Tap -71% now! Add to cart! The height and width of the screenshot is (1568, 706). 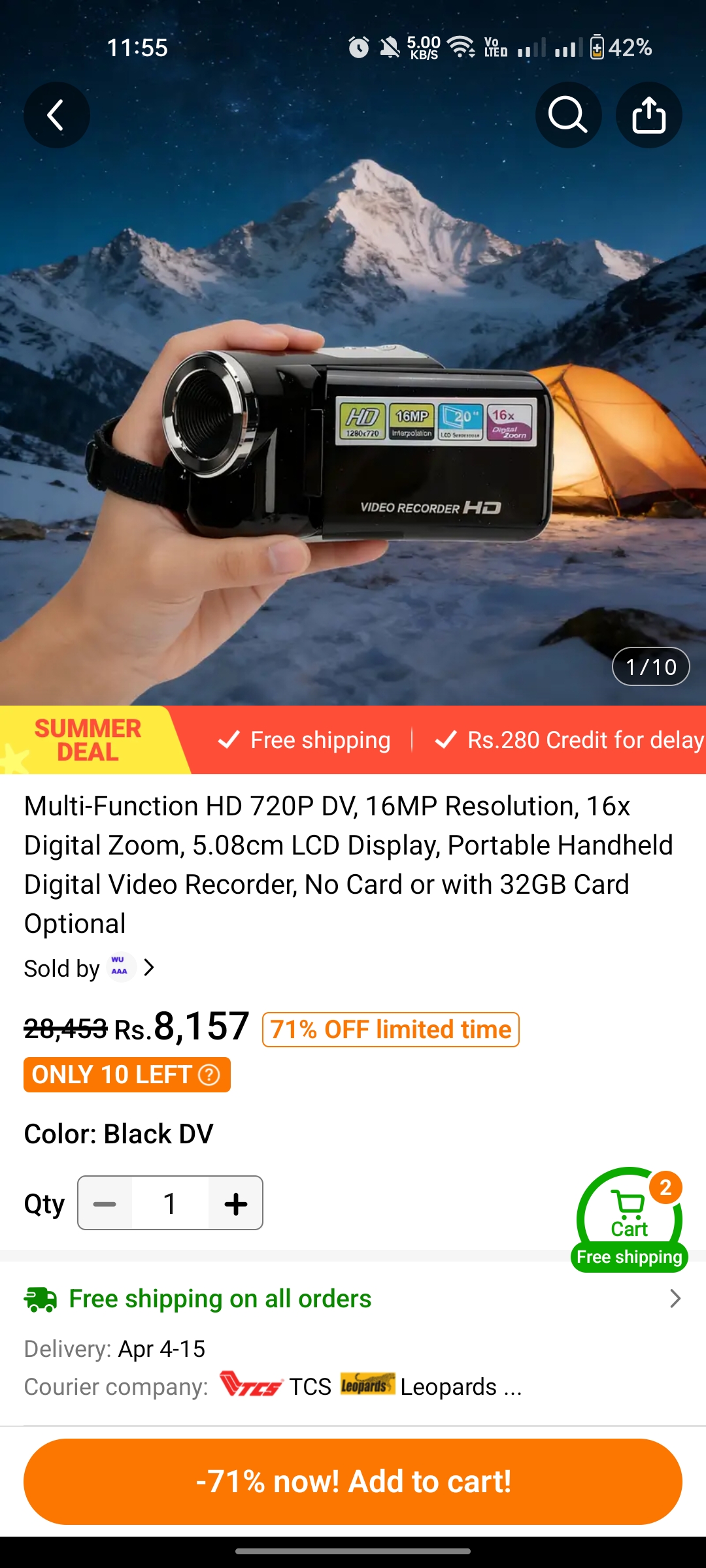(353, 1482)
